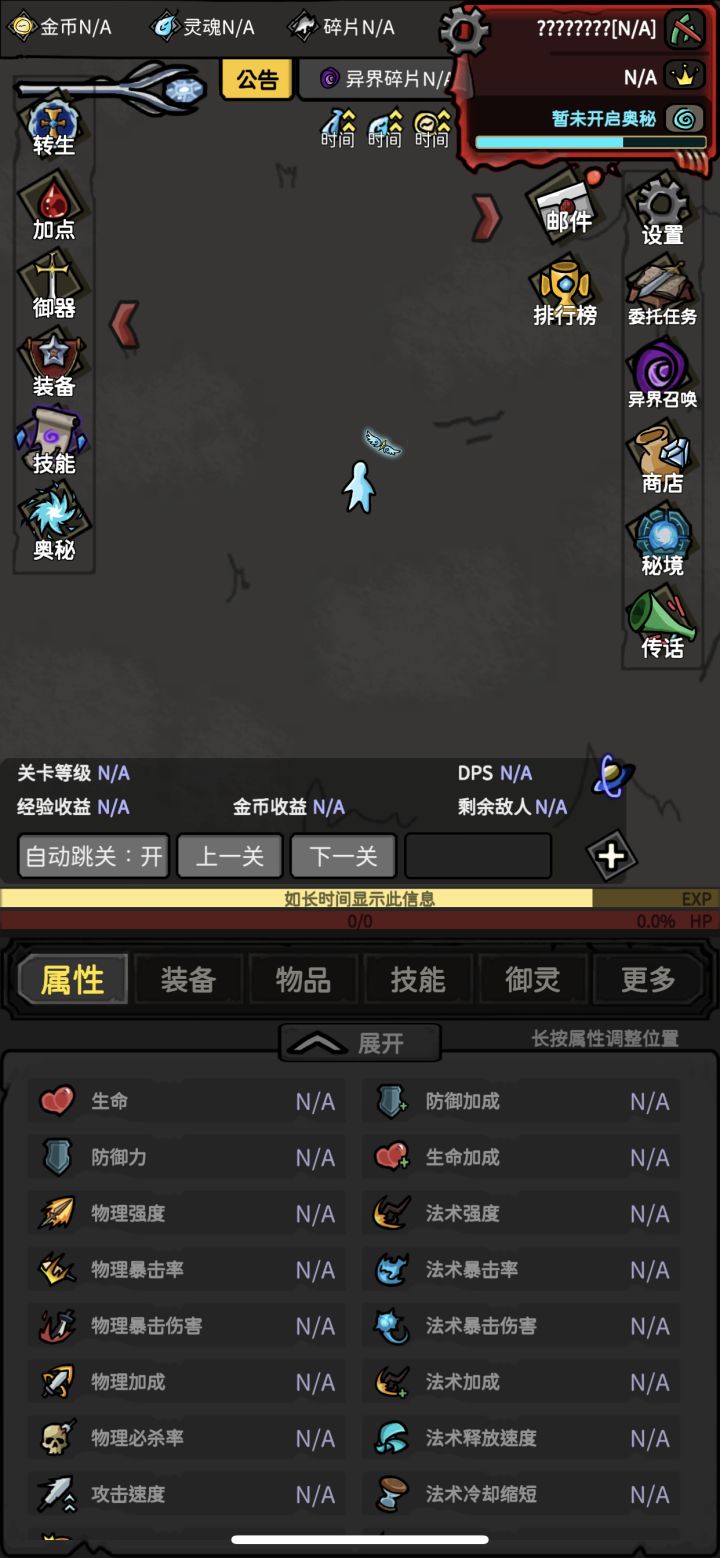Screen dimensions: 720x1558
Task: Open the 奥秘 mystery icon
Action: click(x=52, y=515)
